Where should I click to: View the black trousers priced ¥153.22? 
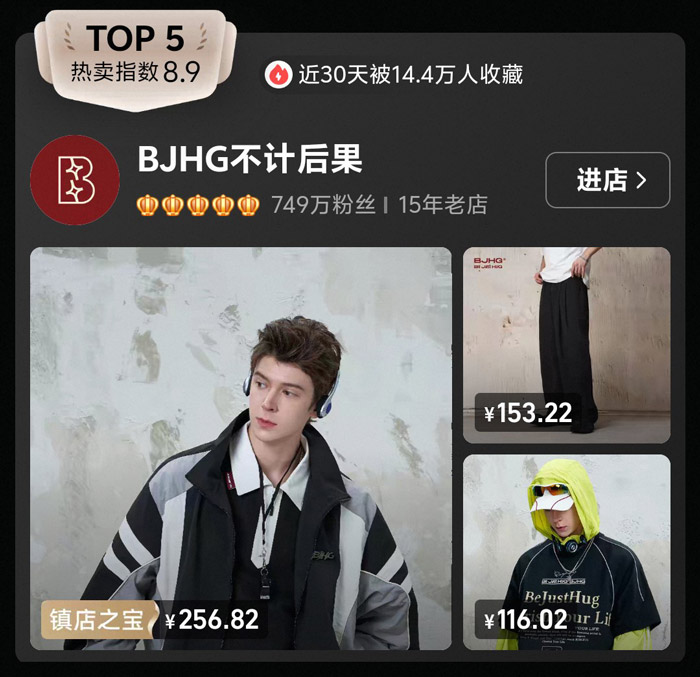point(566,344)
